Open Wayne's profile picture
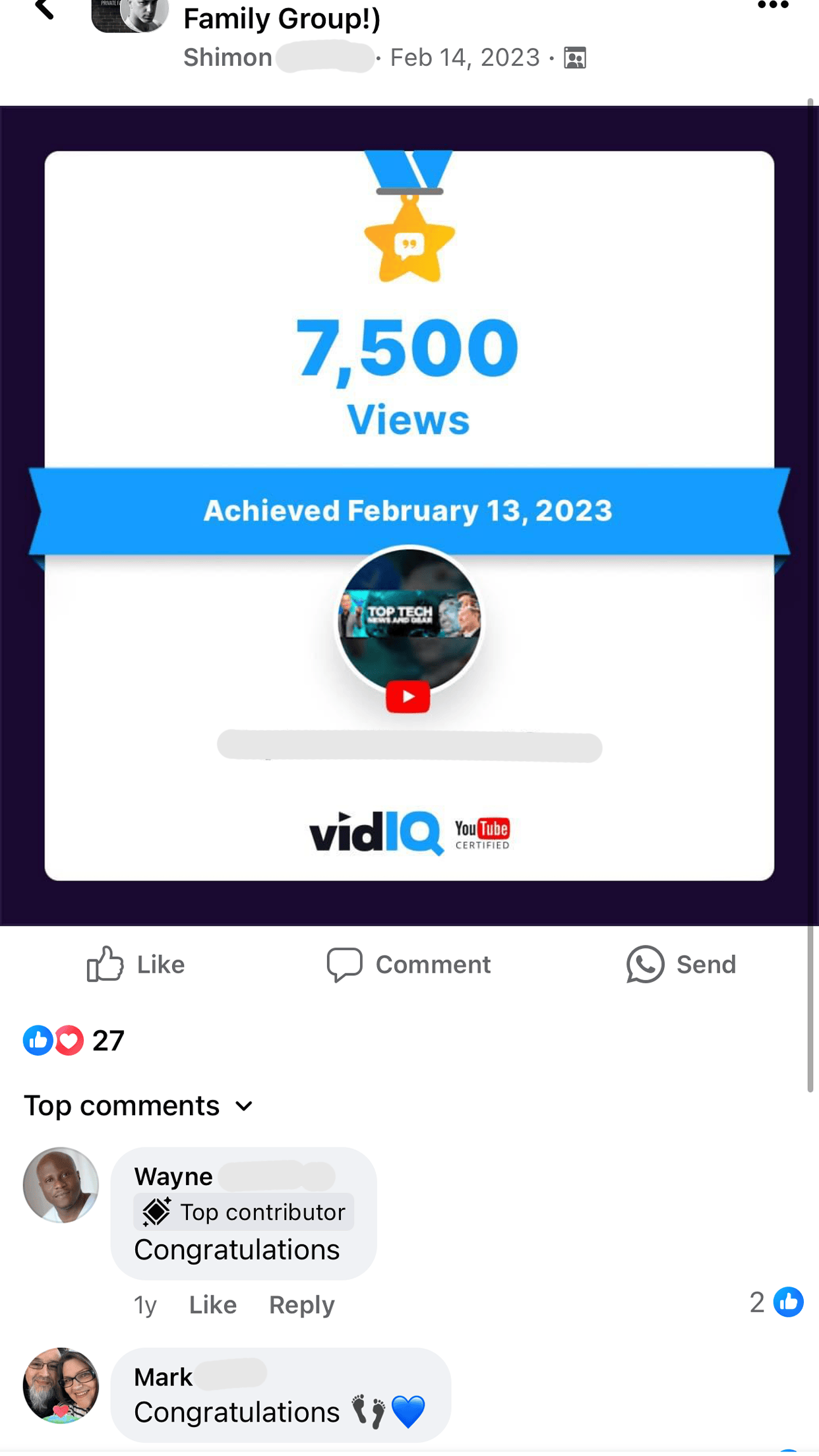 click(x=61, y=1185)
